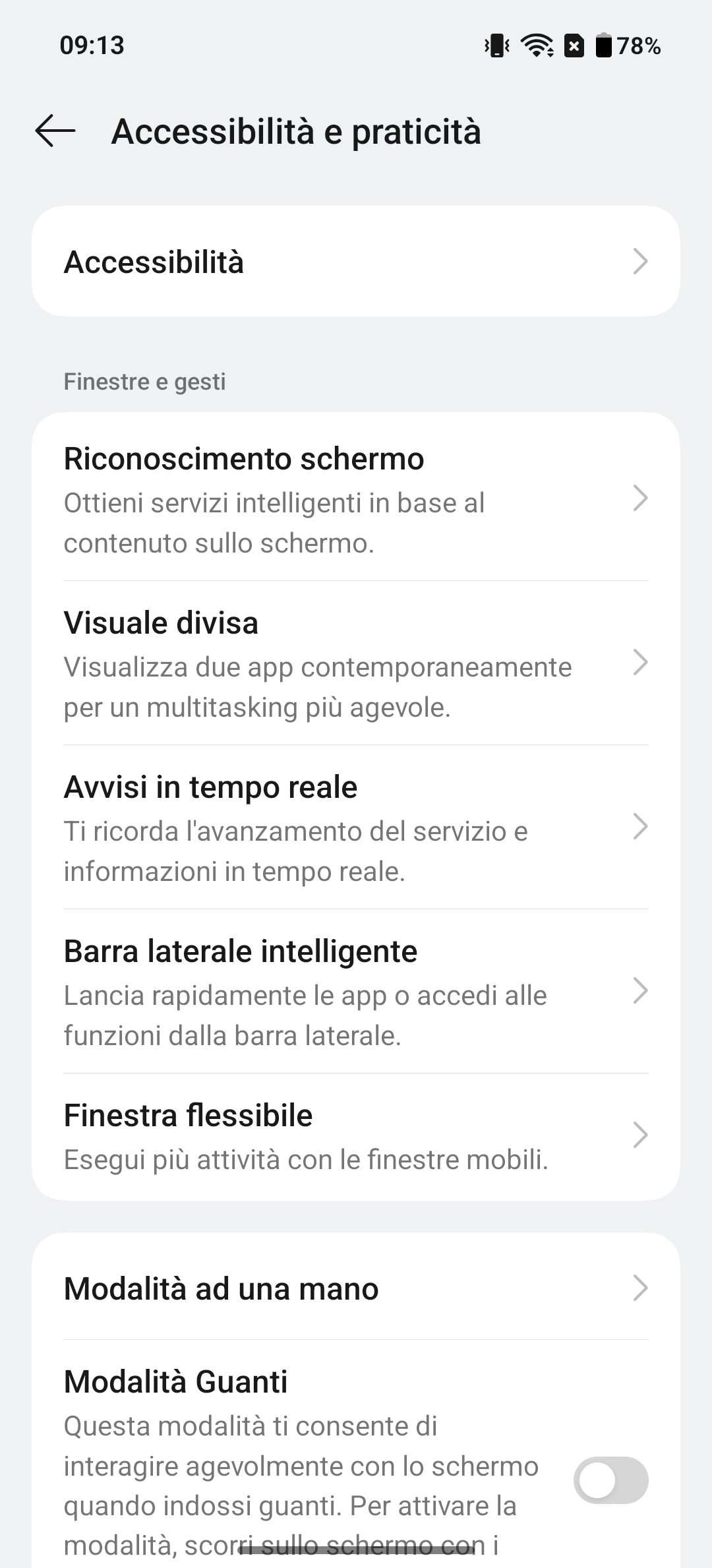Open Finestra flessibile option
The width and height of the screenshot is (712, 1568).
[x=356, y=1135]
